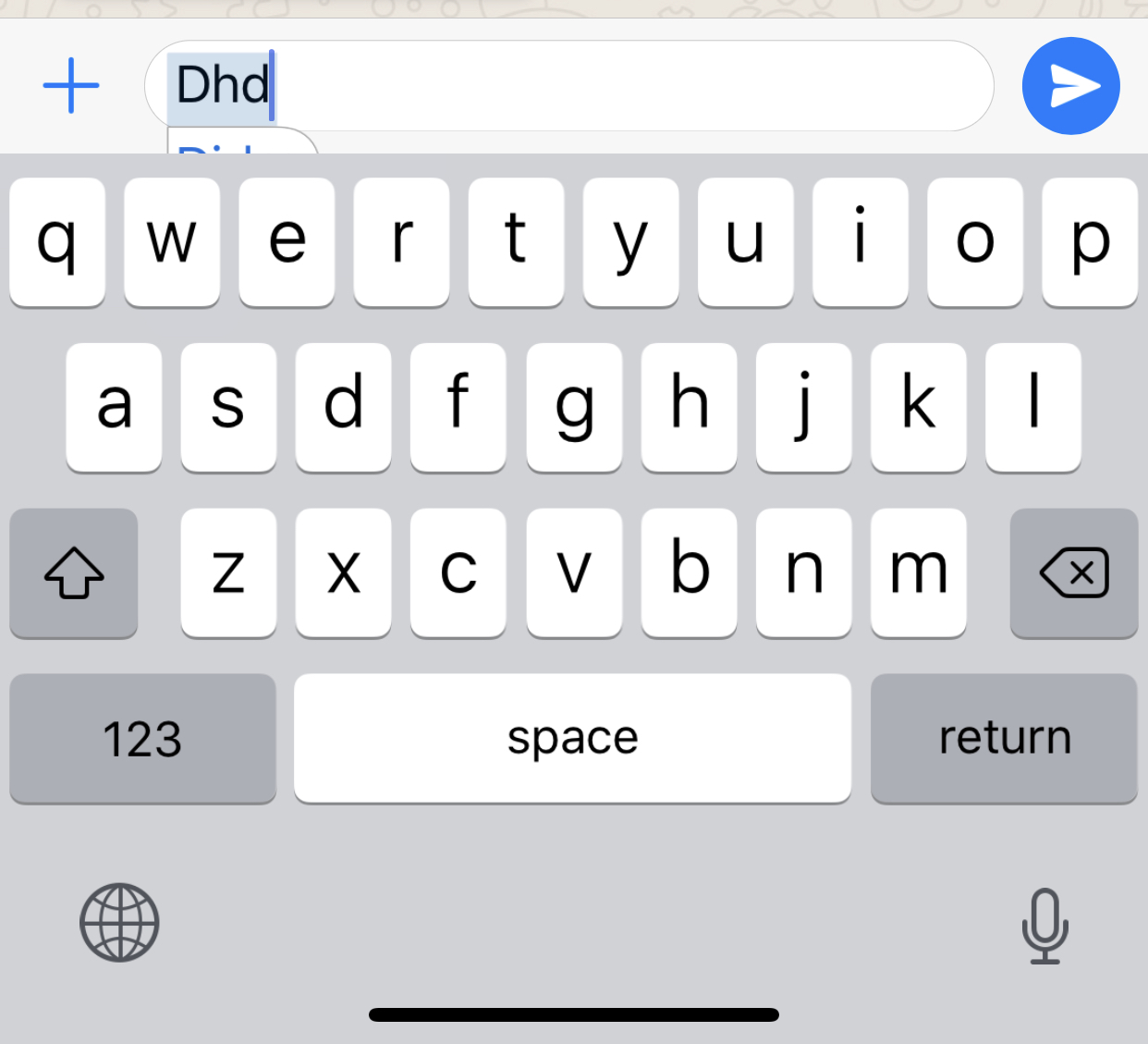
Task: Hit the backspace key
Action: click(1073, 572)
